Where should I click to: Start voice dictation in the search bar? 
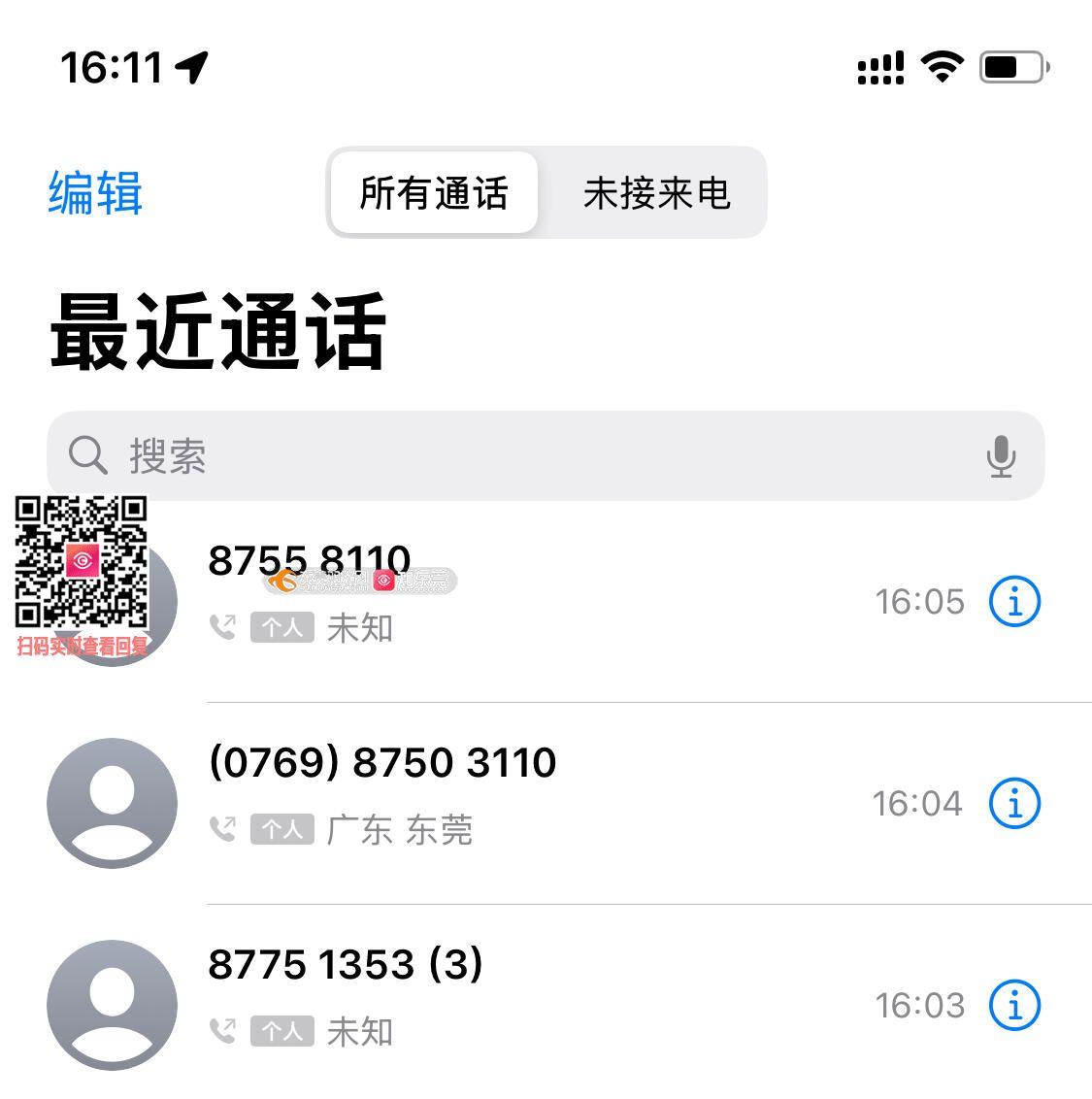[x=1001, y=455]
